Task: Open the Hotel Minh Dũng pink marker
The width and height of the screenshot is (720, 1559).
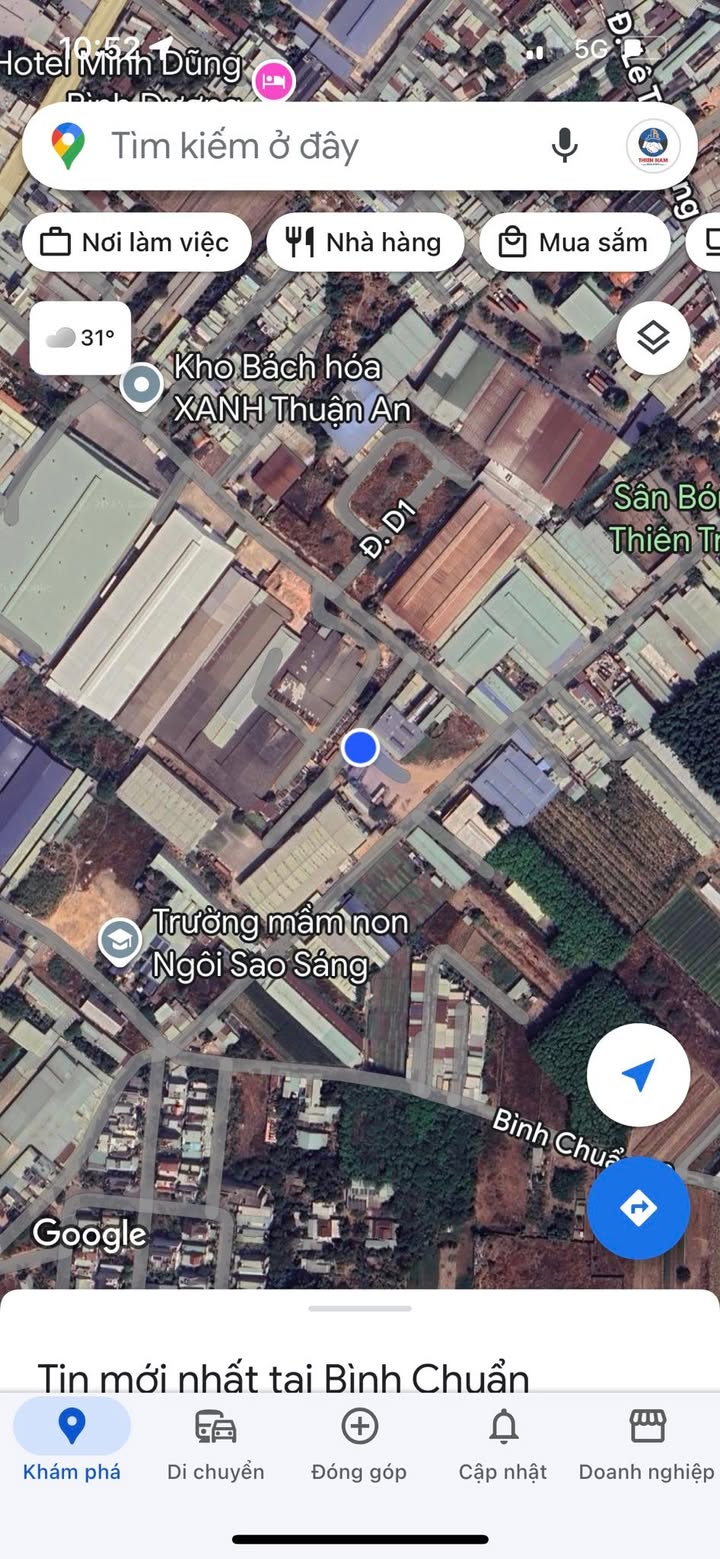Action: (273, 80)
